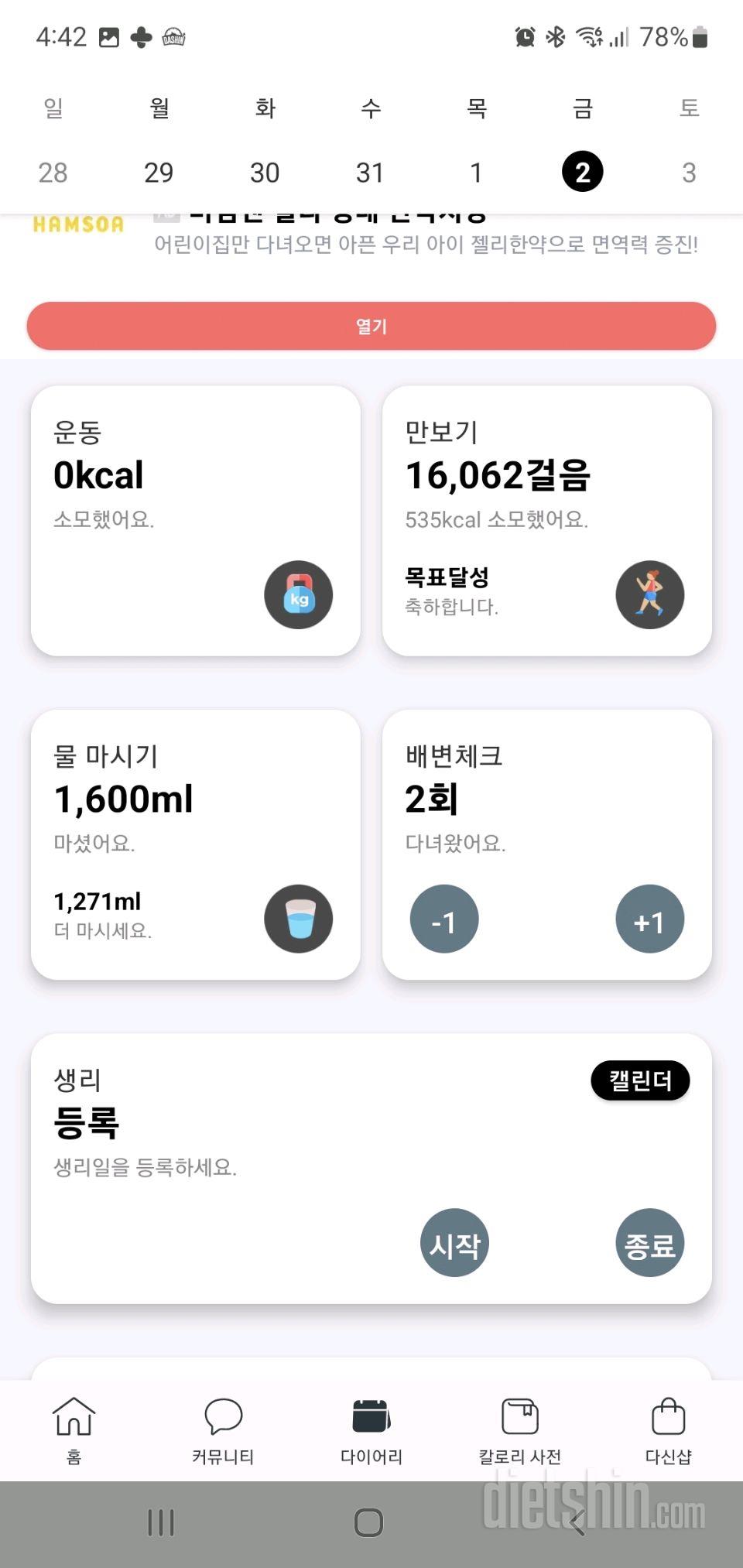
Task: Select Wednesday the 31st in the week strip
Action: point(371,171)
